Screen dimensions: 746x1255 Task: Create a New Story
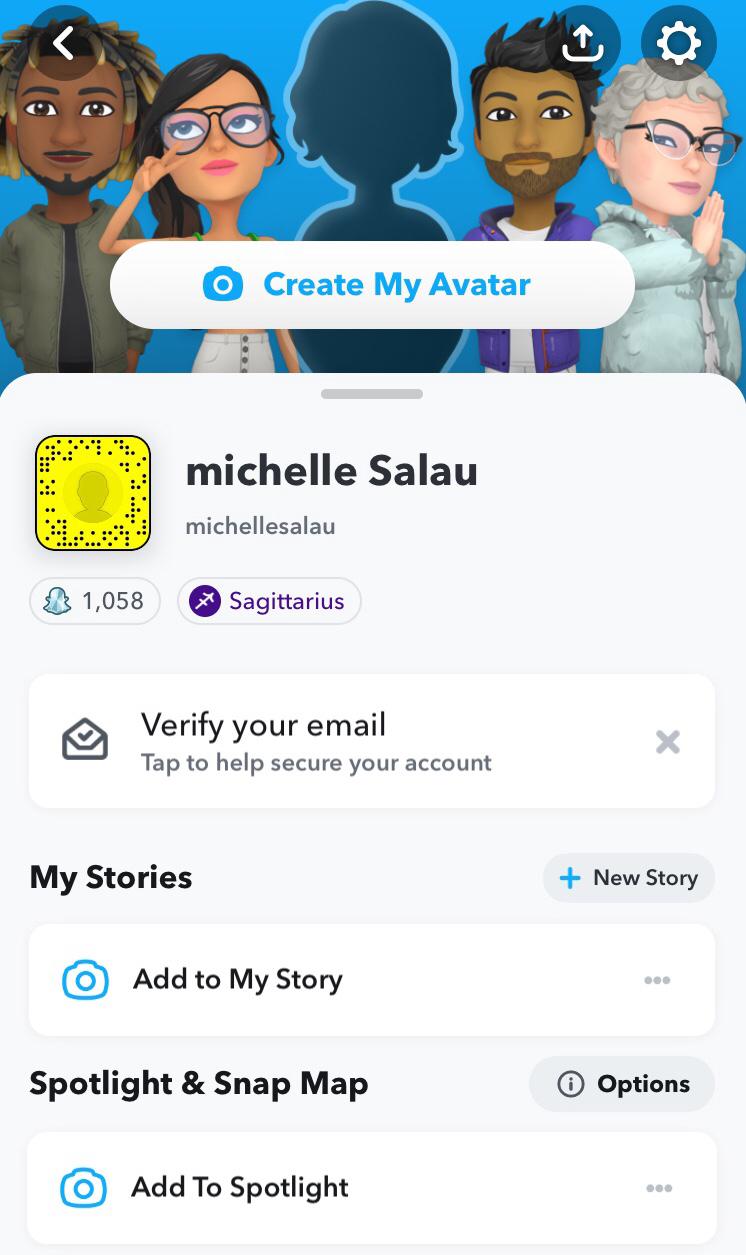[628, 878]
